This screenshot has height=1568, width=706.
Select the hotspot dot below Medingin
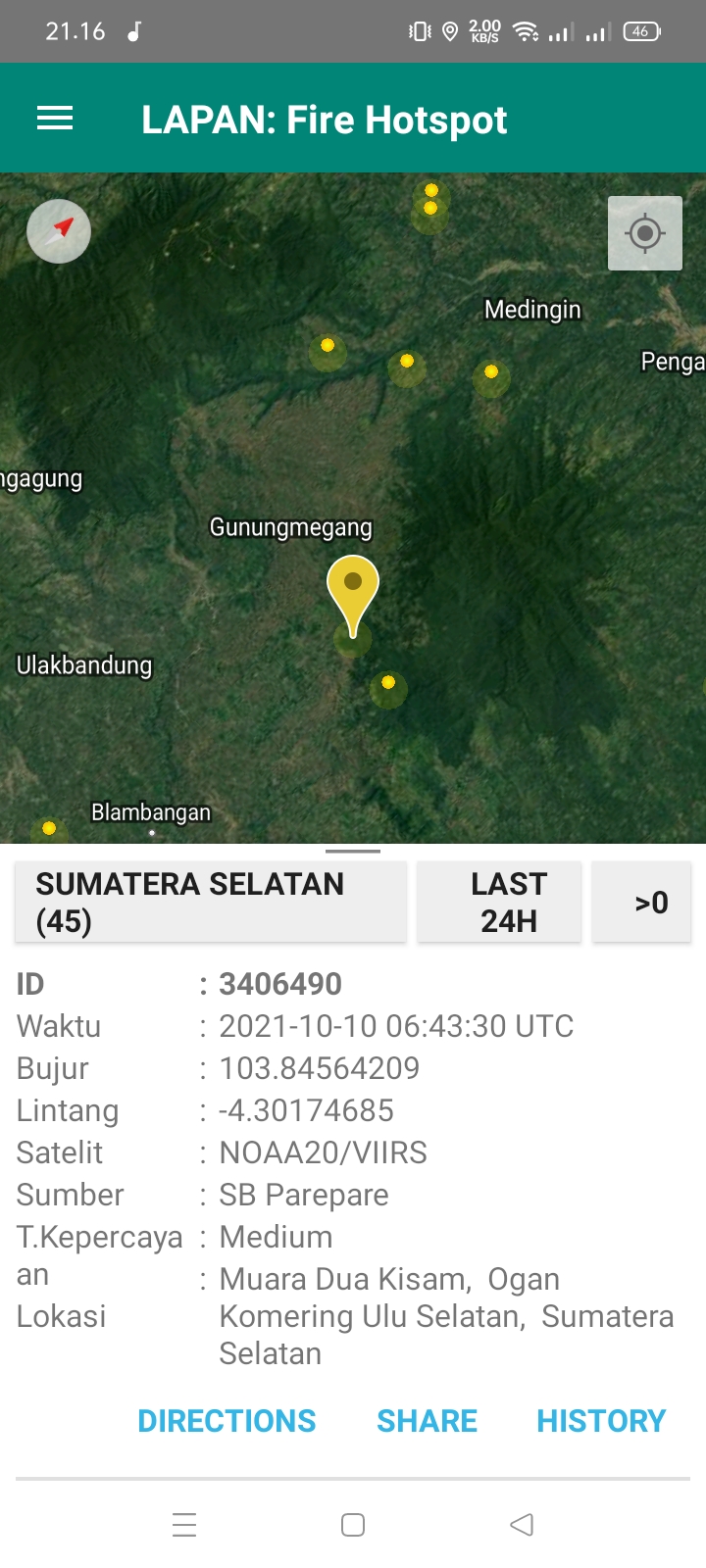point(491,372)
